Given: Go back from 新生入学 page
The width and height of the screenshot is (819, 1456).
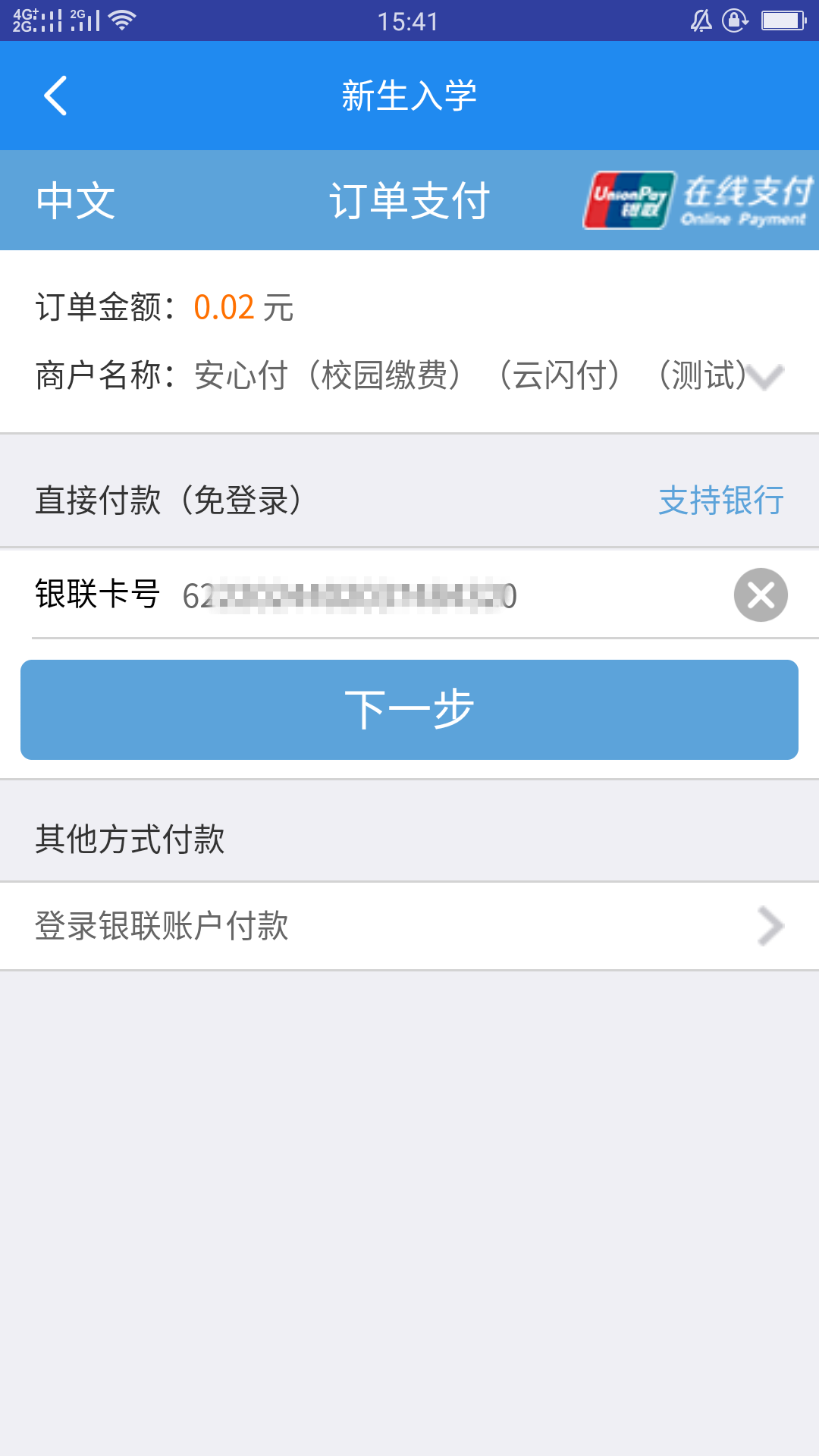Looking at the screenshot, I should pos(55,96).
